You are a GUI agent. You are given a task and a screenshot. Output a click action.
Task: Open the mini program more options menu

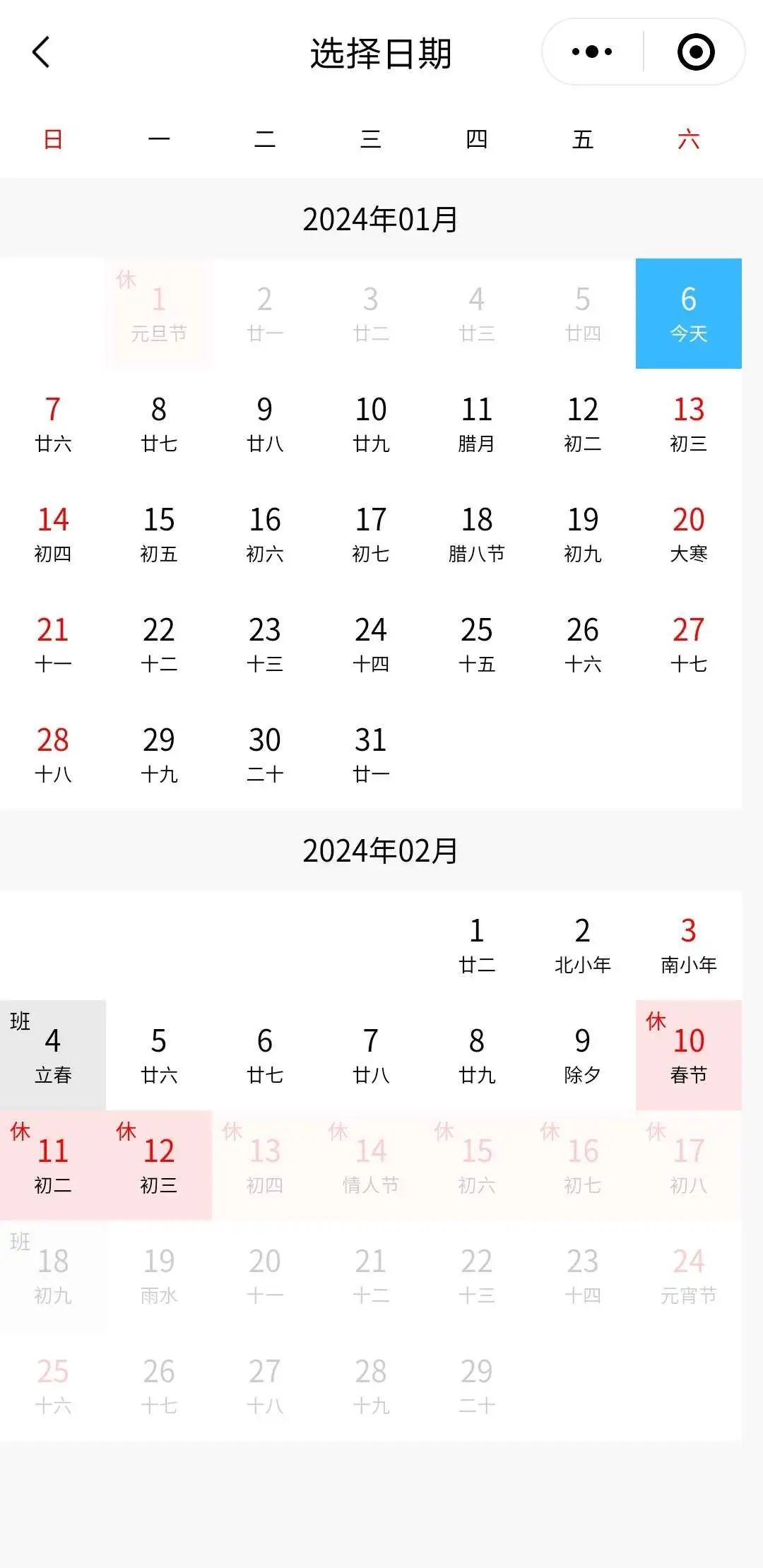pos(592,52)
